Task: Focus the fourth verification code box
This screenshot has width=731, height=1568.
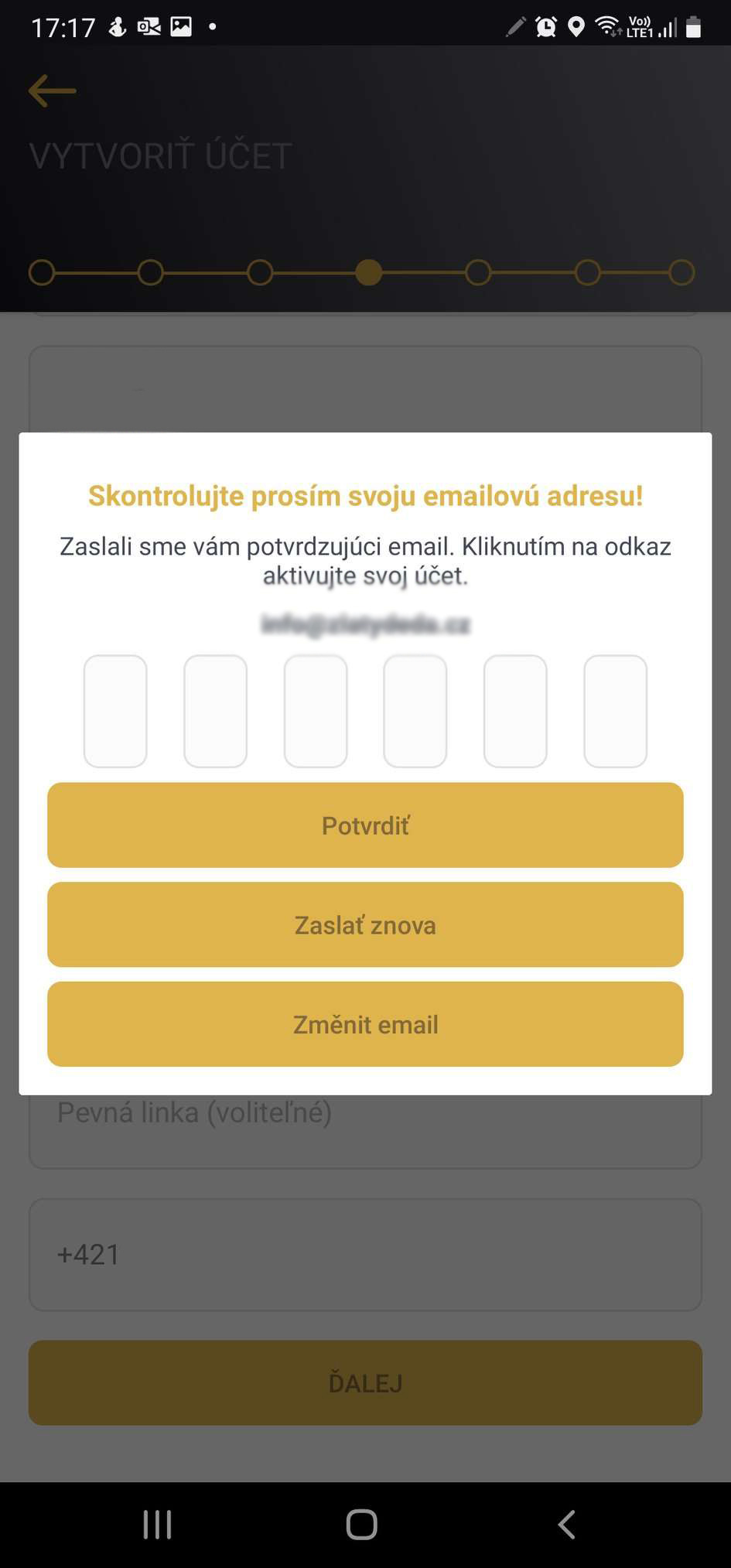Action: tap(415, 711)
